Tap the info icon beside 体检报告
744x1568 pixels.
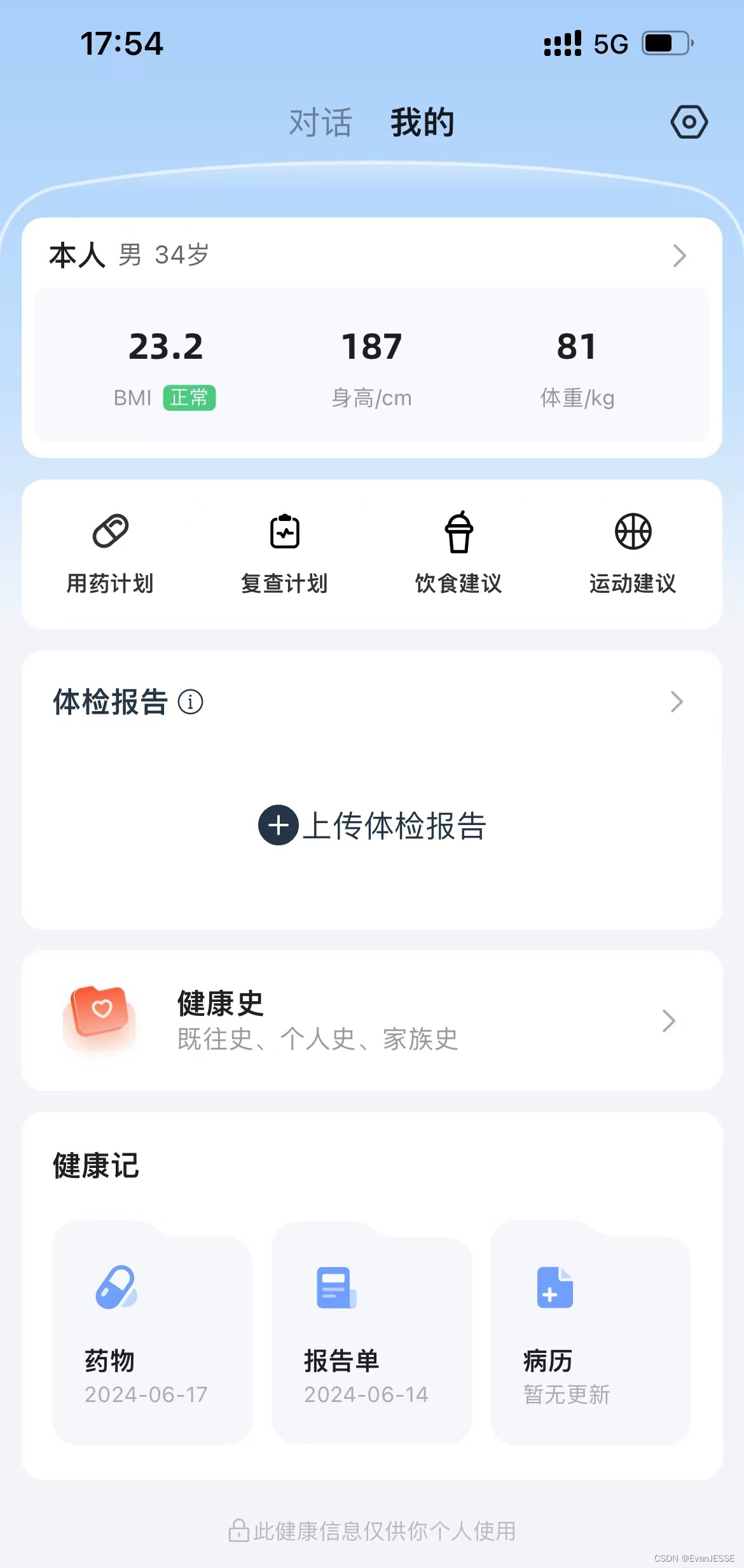[190, 702]
